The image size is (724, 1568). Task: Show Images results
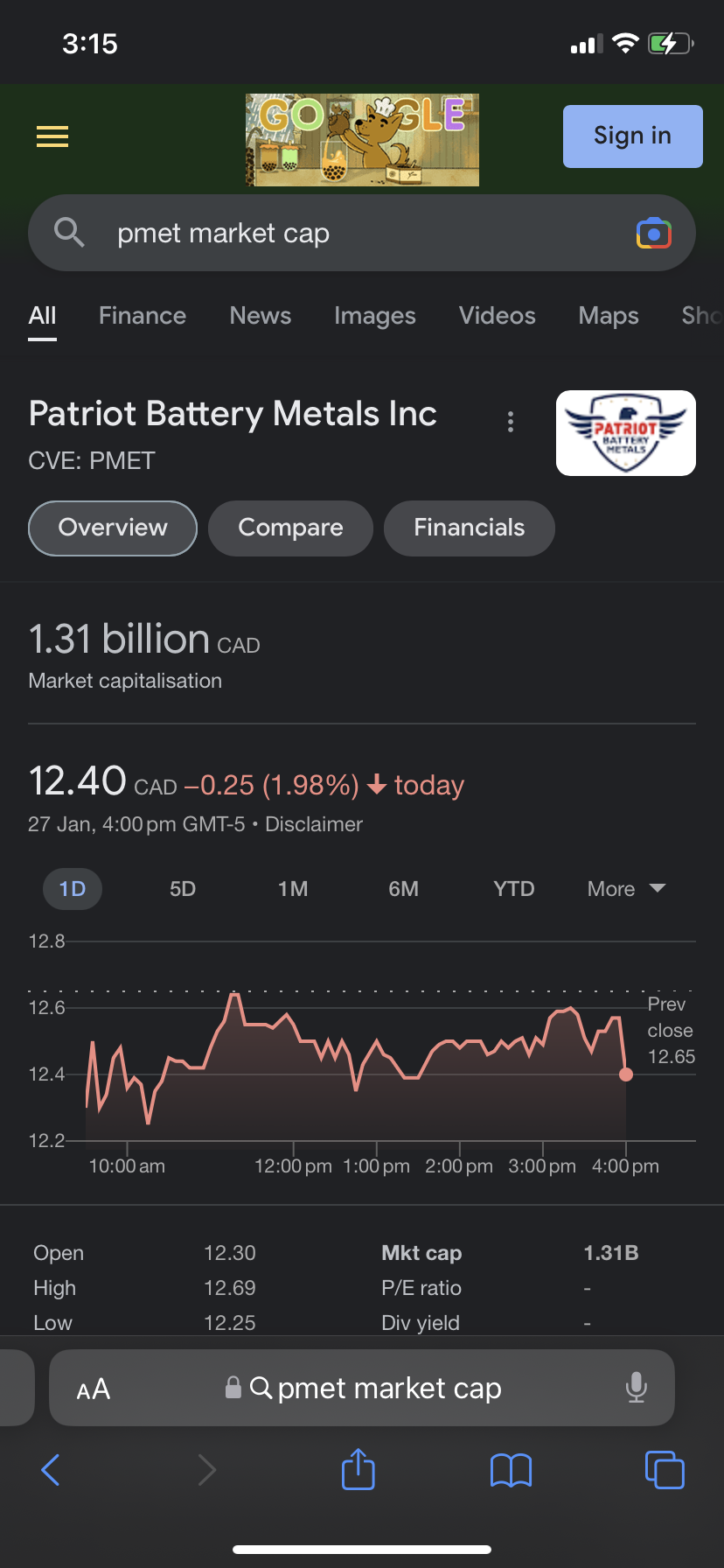(x=375, y=316)
